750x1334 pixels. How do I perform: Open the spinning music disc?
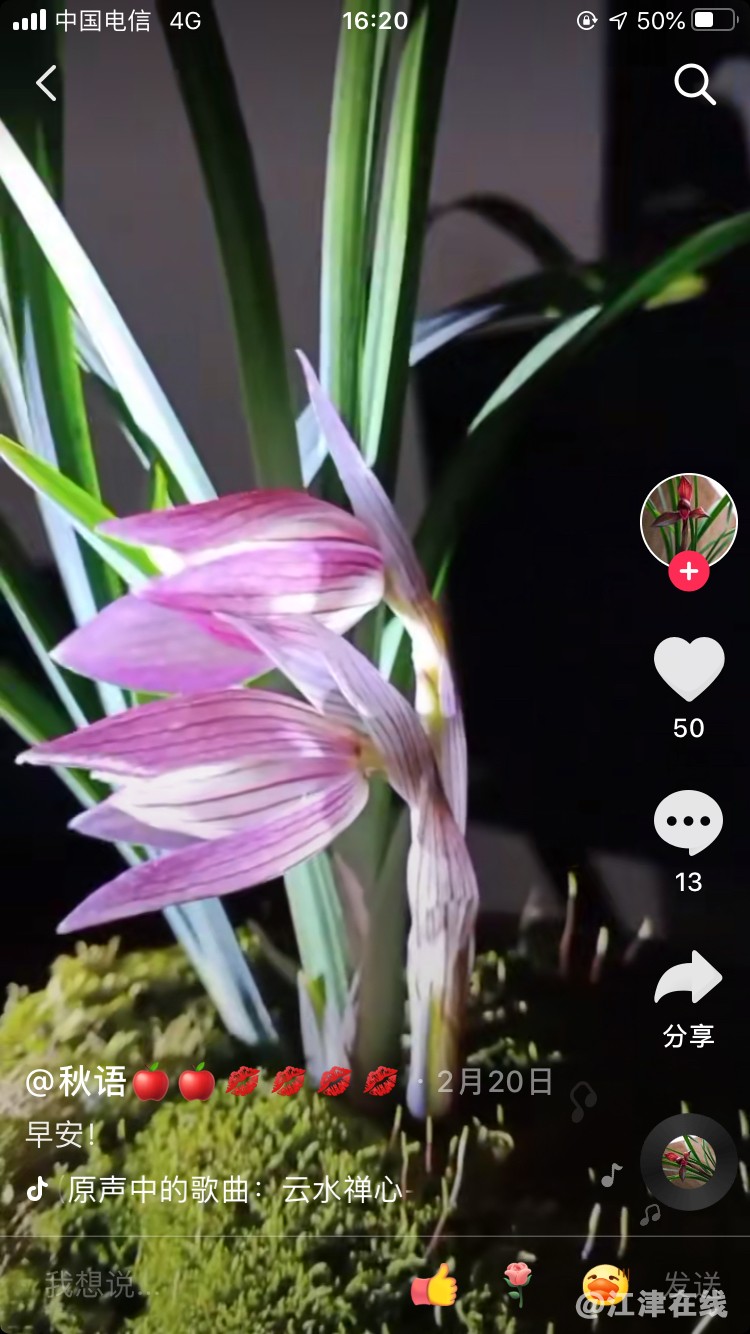688,1161
